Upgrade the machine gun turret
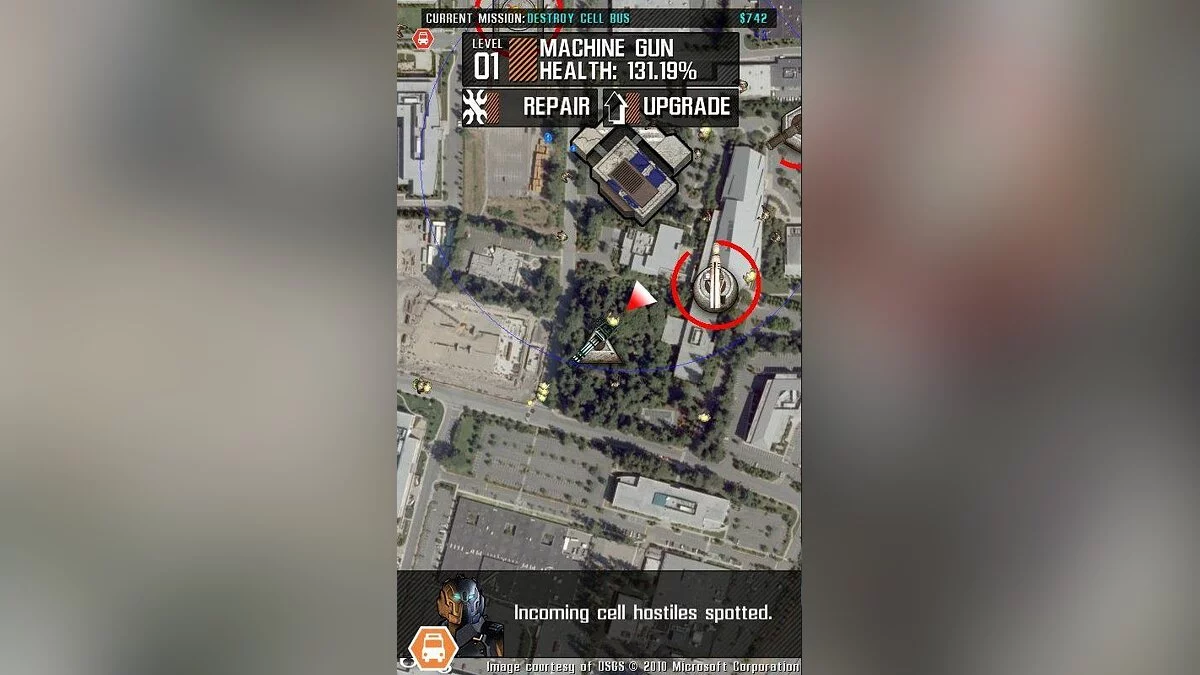Image resolution: width=1200 pixels, height=675 pixels. click(669, 107)
